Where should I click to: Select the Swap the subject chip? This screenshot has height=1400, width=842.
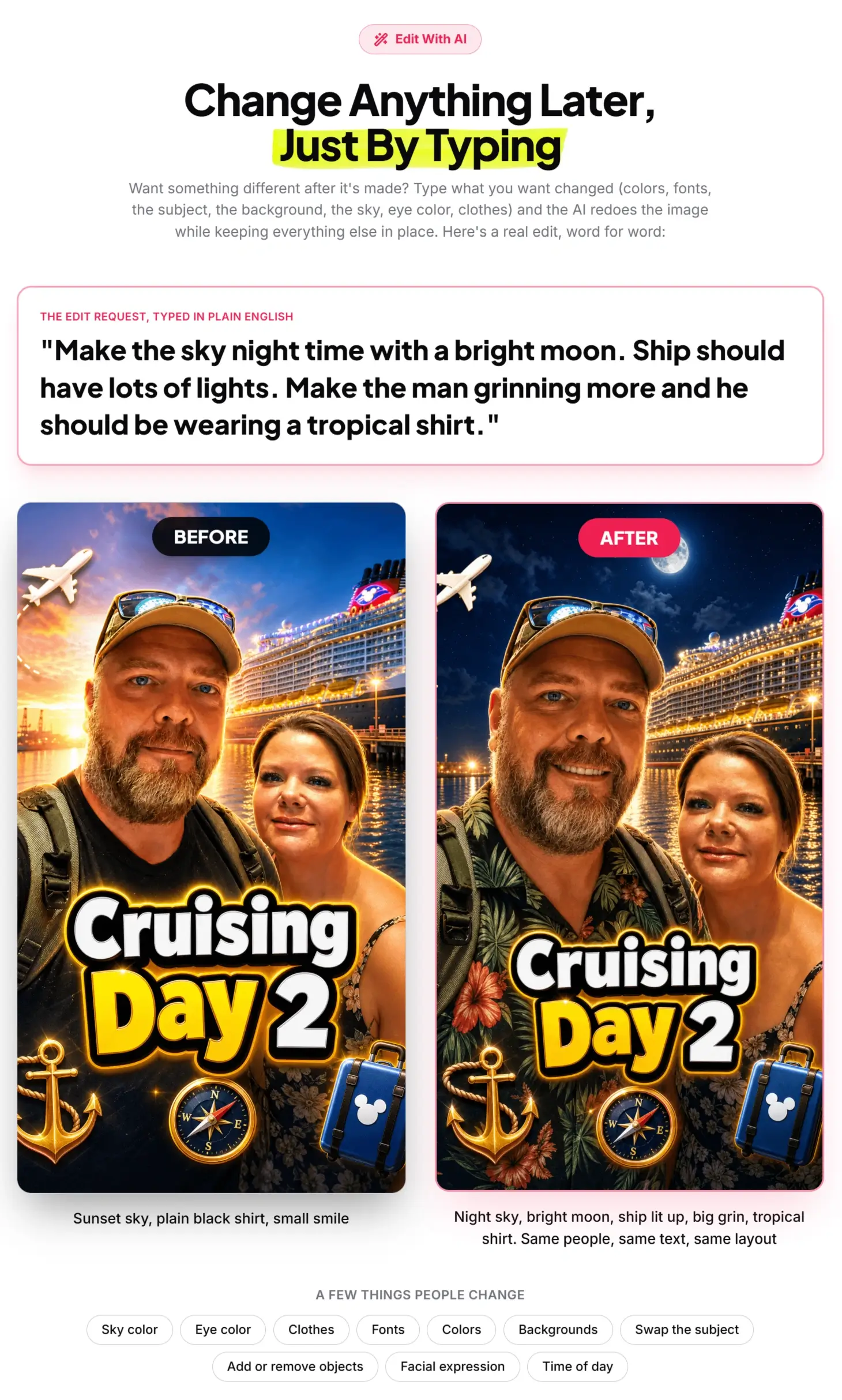[x=686, y=1329]
